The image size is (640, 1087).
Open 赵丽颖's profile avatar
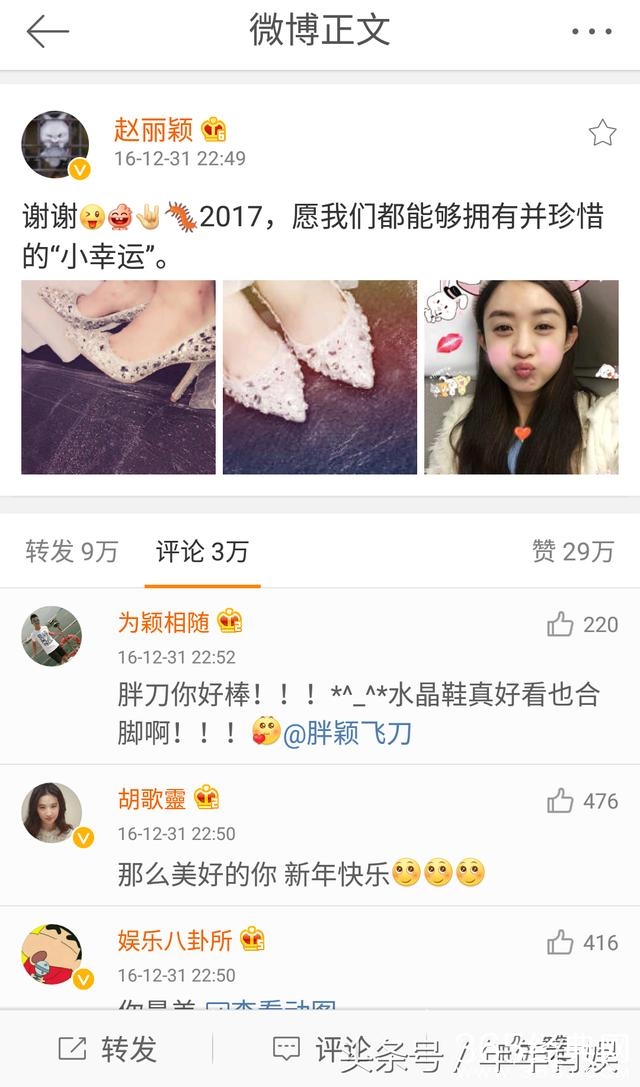click(x=55, y=144)
